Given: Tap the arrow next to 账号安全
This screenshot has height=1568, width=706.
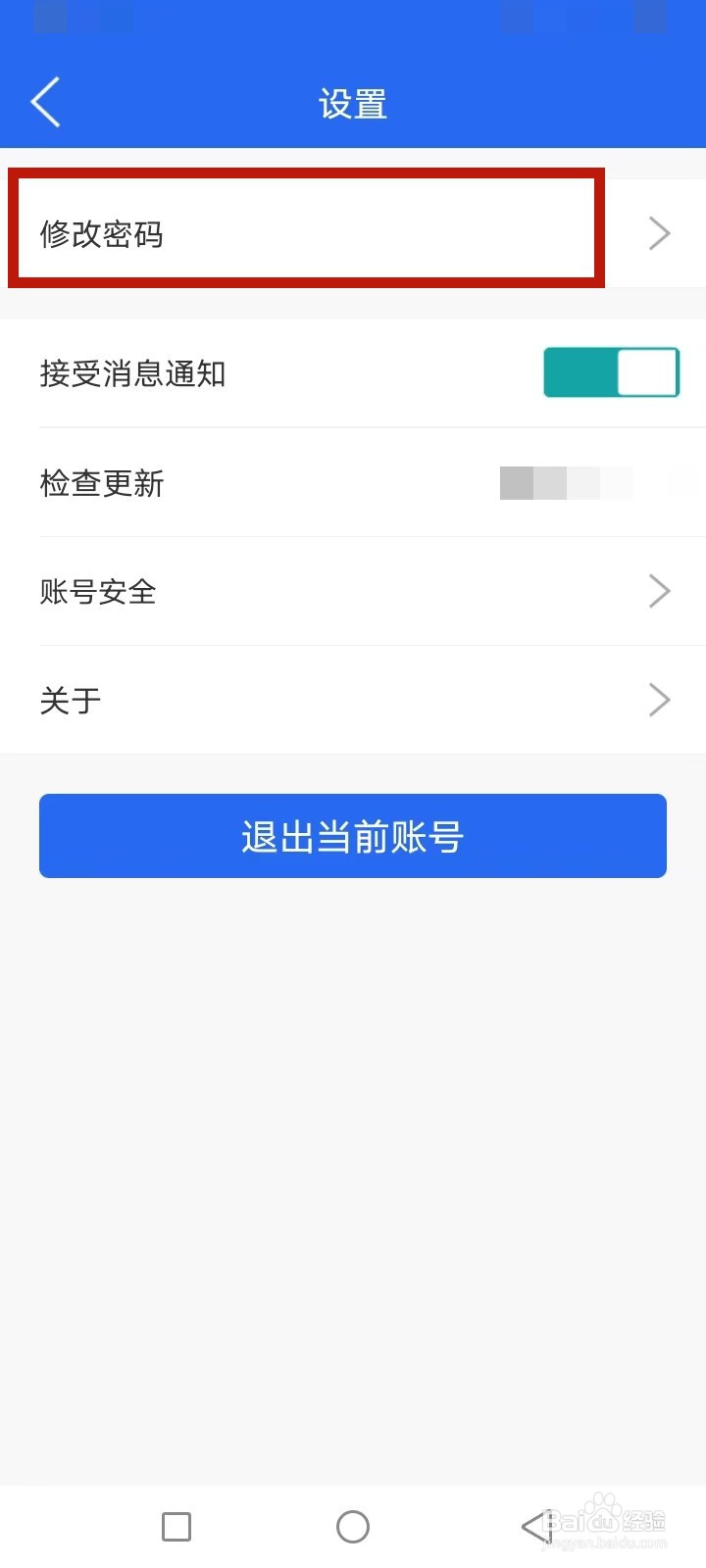Looking at the screenshot, I should [x=659, y=591].
